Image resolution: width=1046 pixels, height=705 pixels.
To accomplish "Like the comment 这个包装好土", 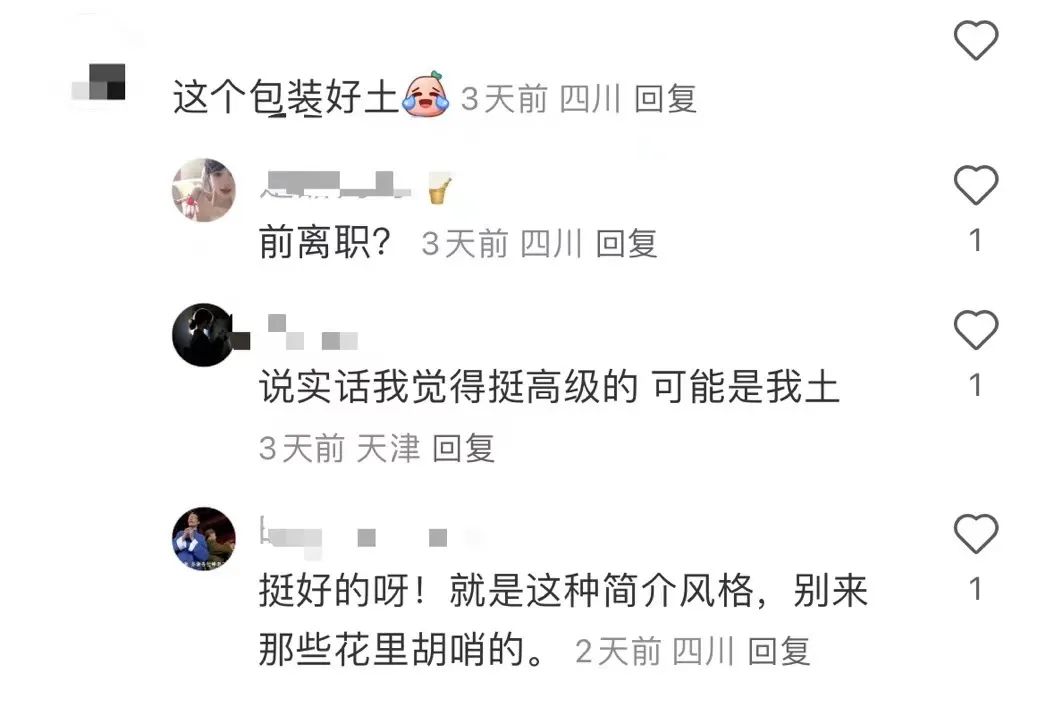I will (975, 41).
